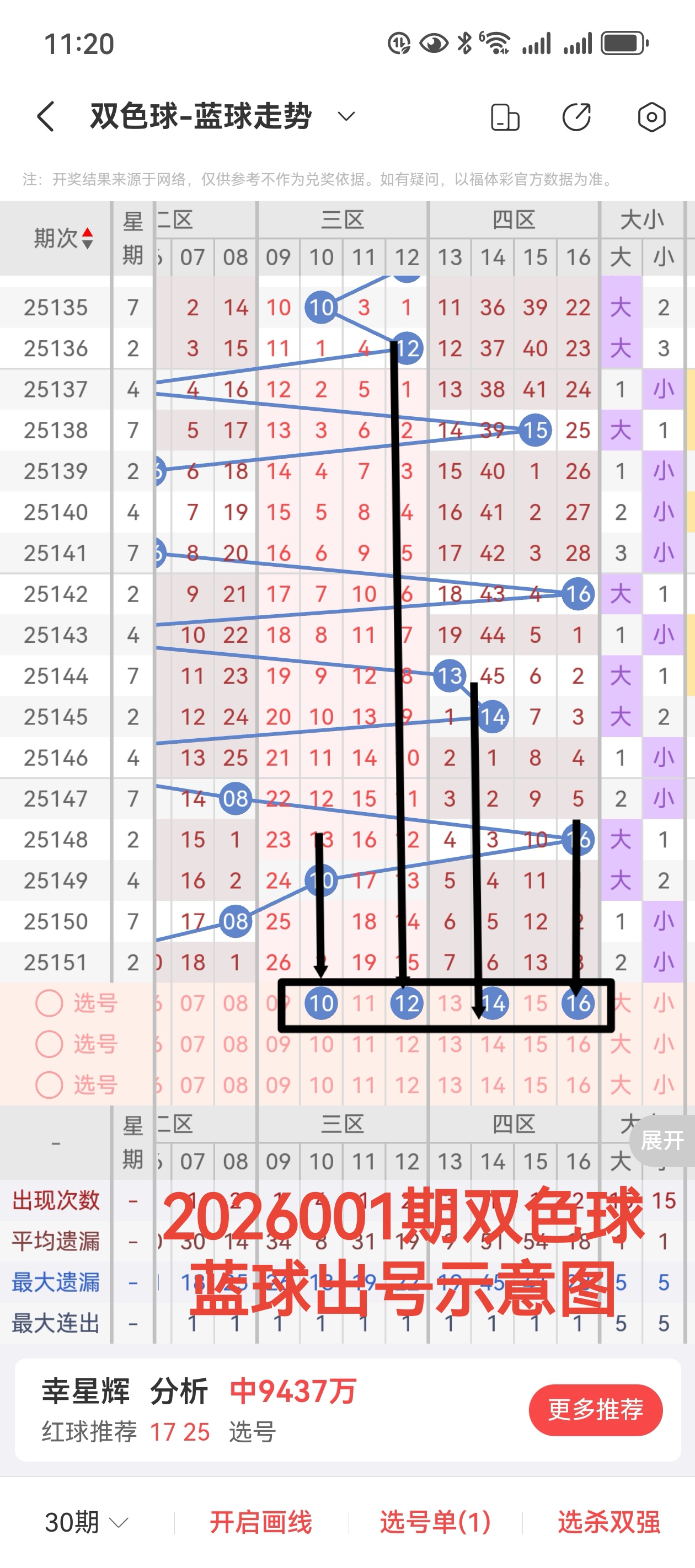Deselect blue ball 10 in first 选号 row

click(322, 1003)
